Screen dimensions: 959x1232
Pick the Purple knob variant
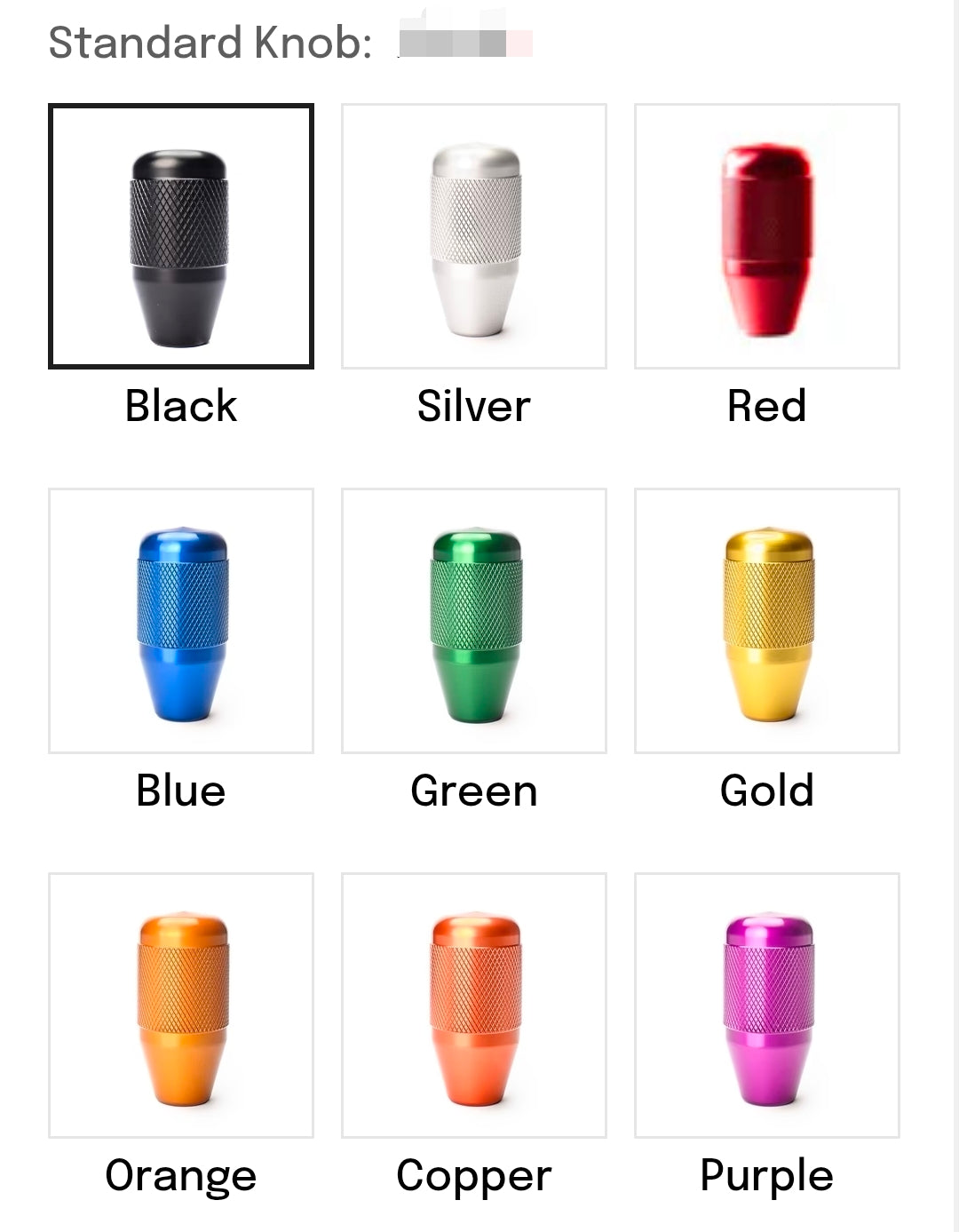767,1005
